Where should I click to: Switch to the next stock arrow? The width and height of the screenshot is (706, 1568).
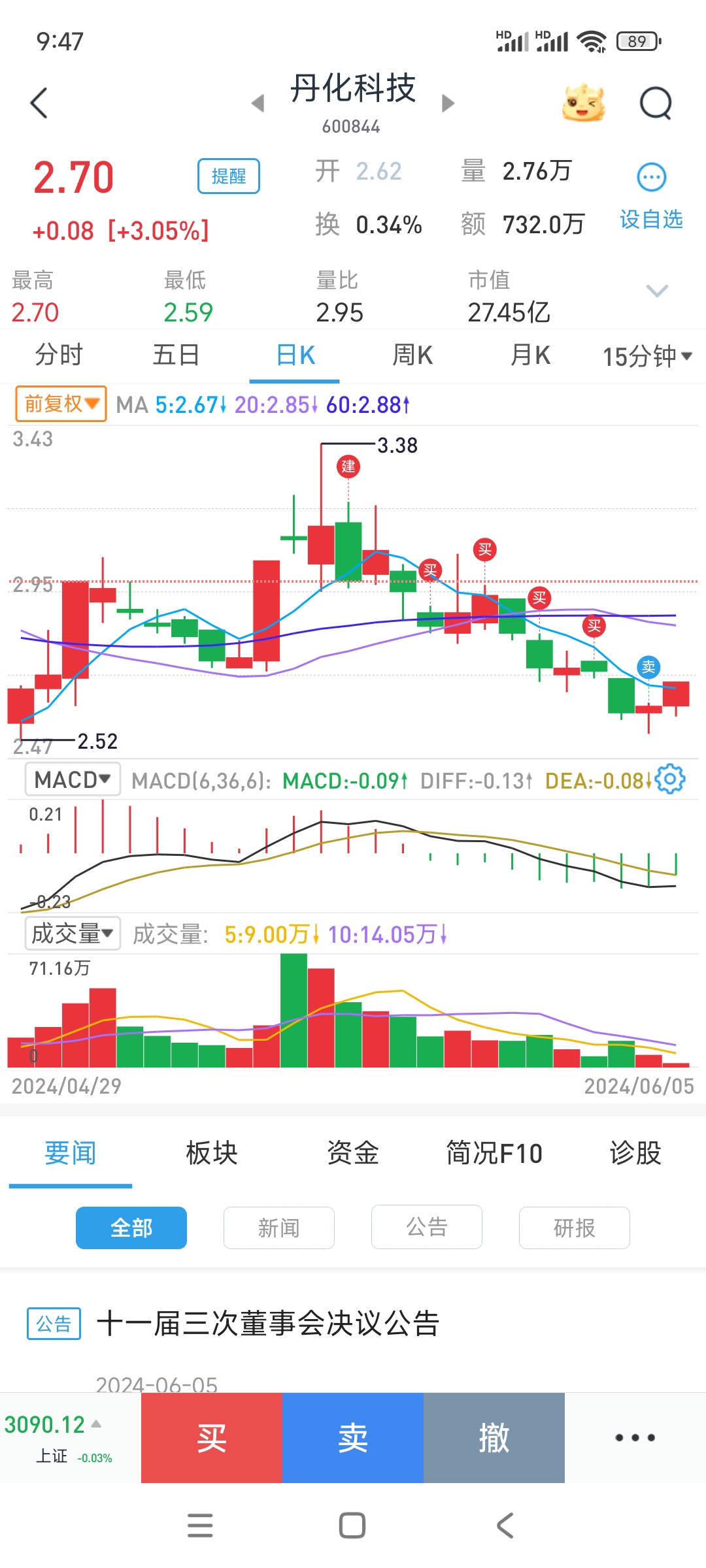pos(448,103)
